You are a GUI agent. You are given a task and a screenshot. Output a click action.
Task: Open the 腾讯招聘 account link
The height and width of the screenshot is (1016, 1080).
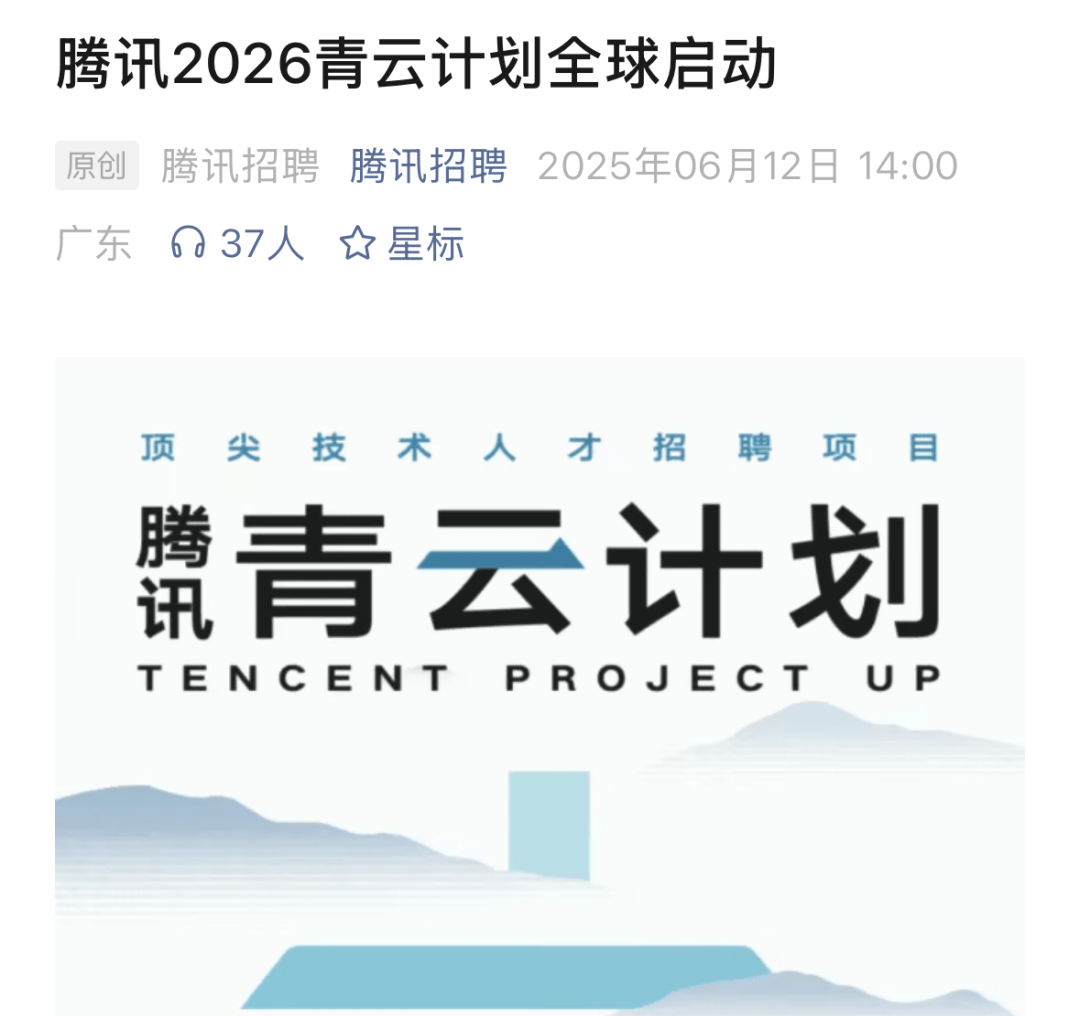428,166
